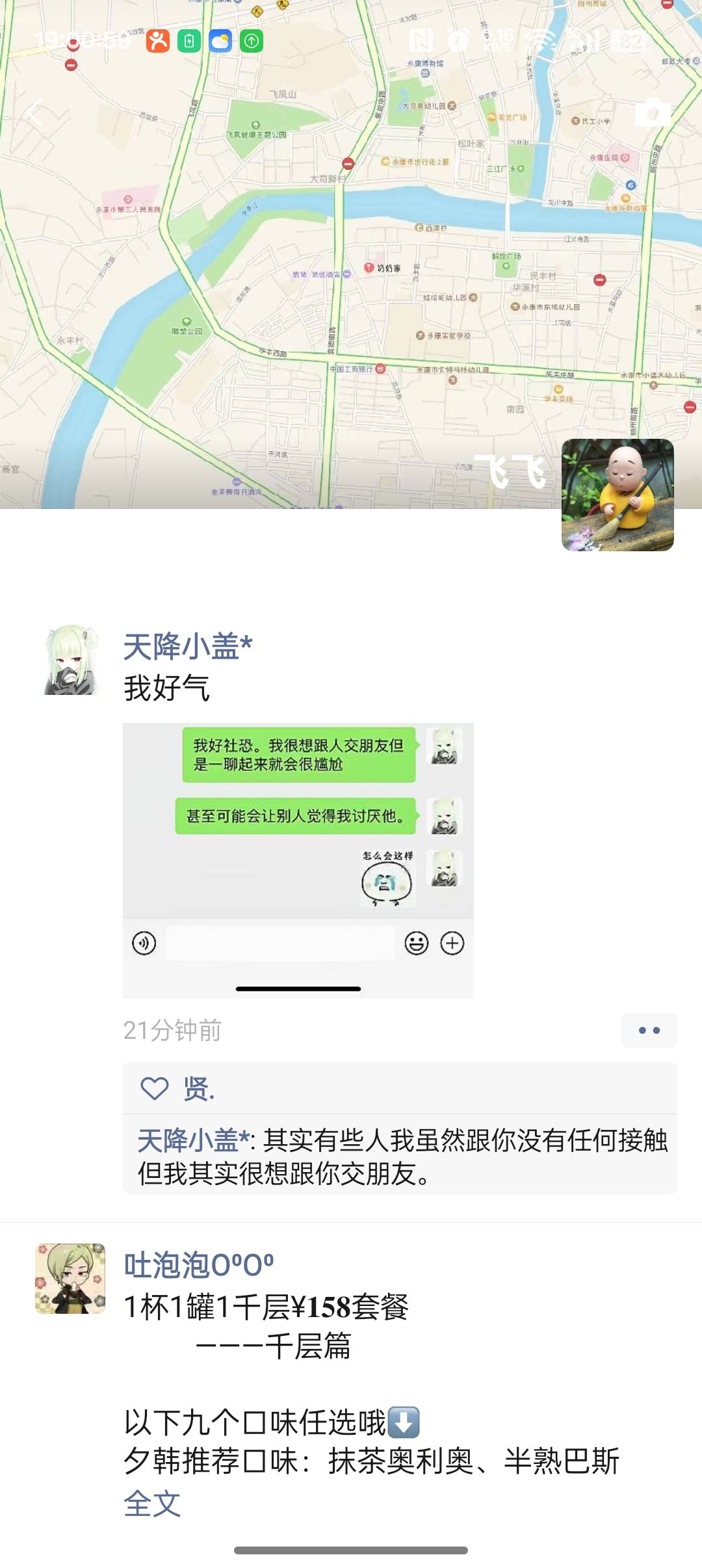Open 吐泡泡O°O° name link

198,1265
